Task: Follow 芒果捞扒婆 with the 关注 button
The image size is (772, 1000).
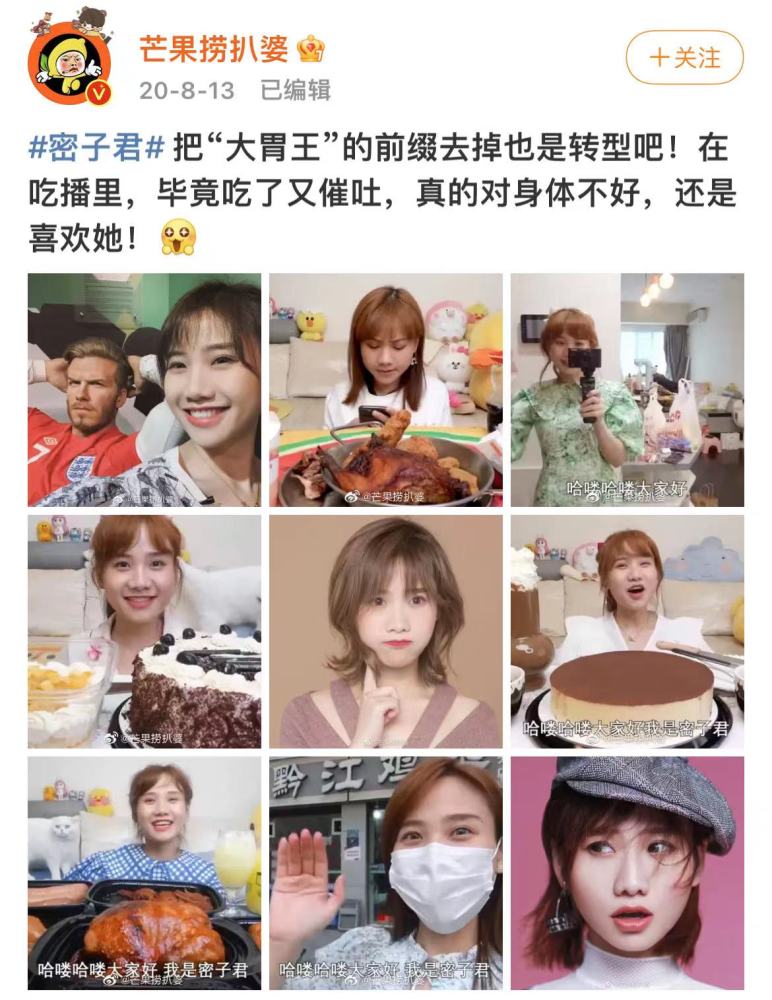Action: (x=685, y=58)
